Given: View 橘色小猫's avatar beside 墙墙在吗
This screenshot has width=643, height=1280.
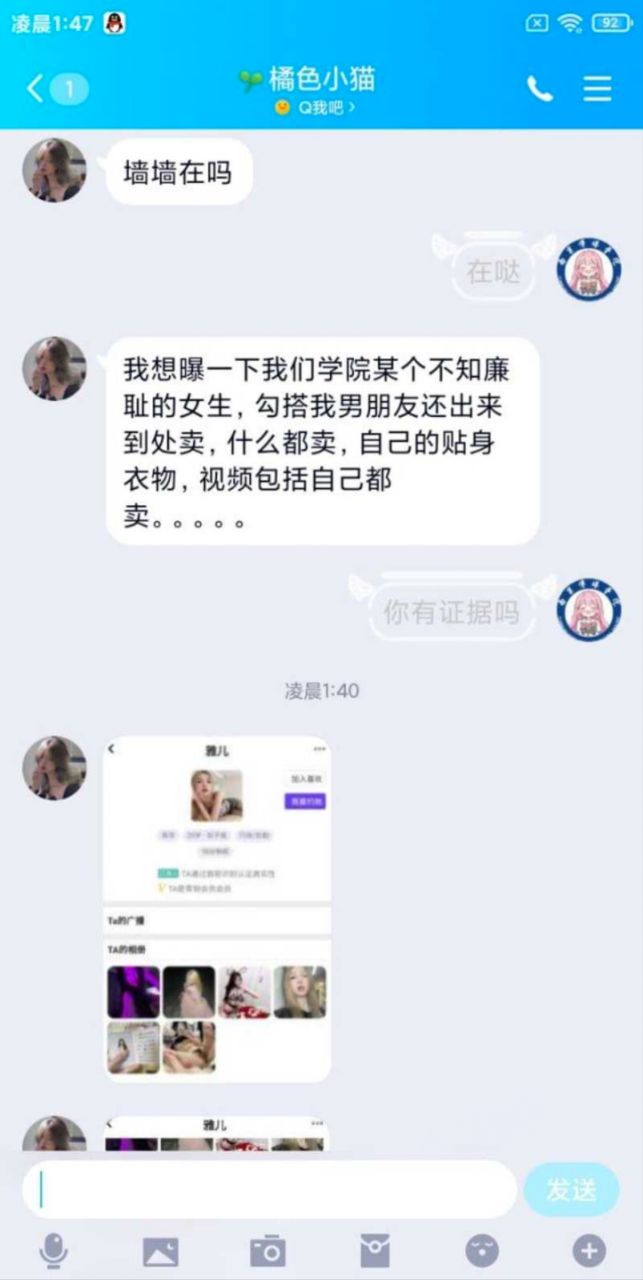Looking at the screenshot, I should coord(54,170).
